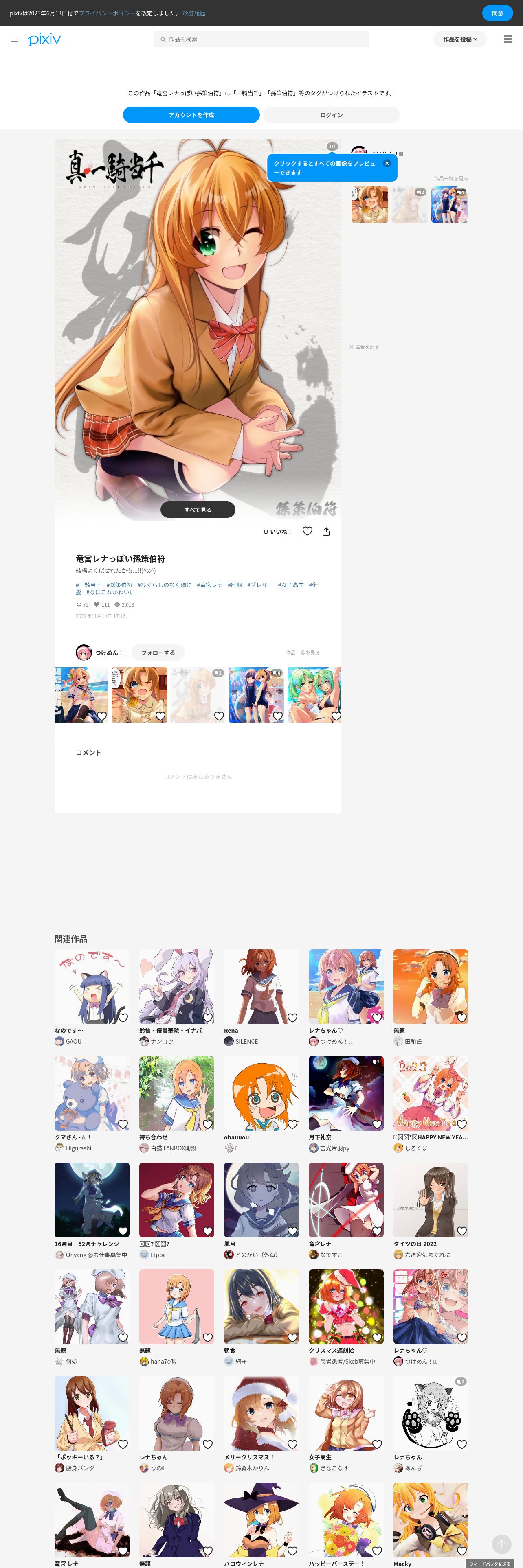Tap 広告を消す to remove ads
The width and height of the screenshot is (523, 1568).
(365, 347)
